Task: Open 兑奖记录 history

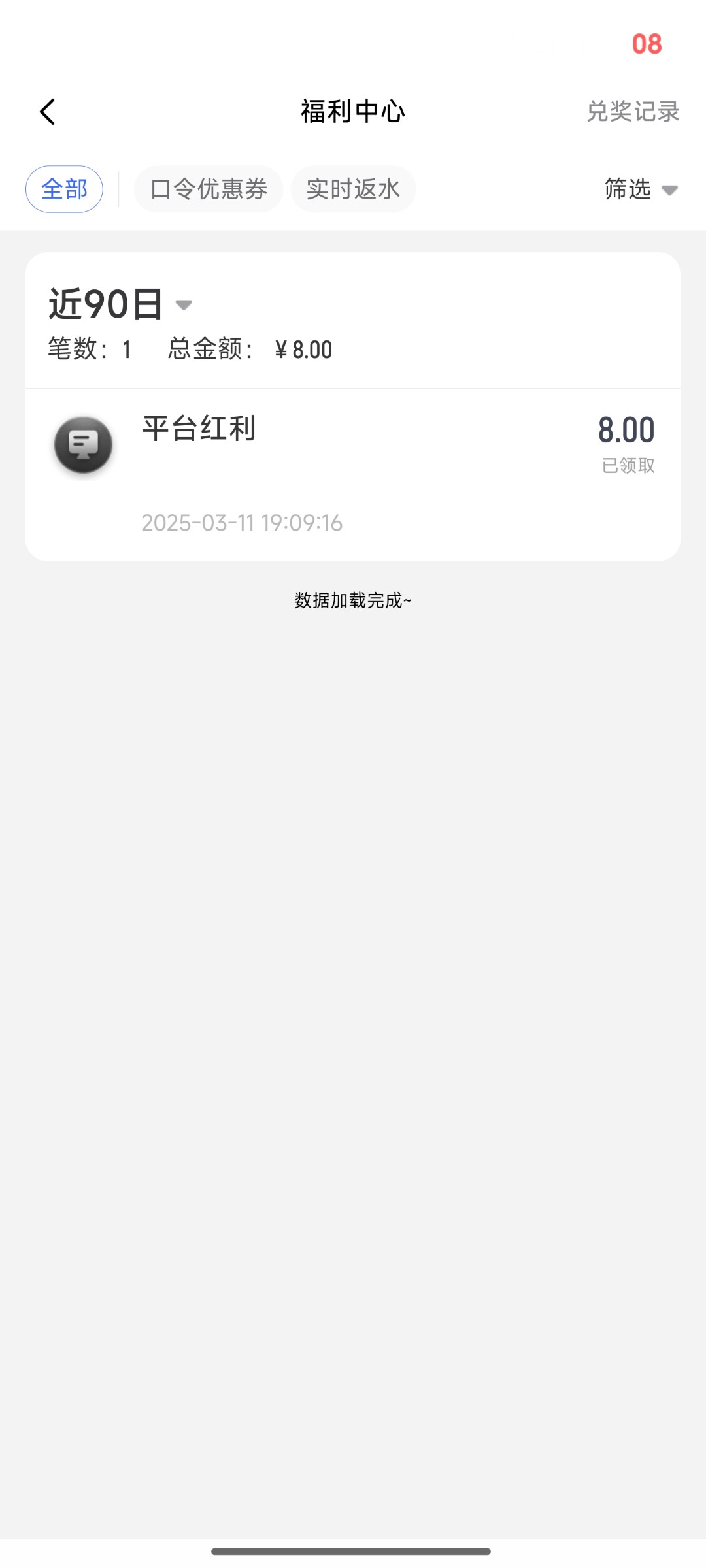Action: [633, 112]
